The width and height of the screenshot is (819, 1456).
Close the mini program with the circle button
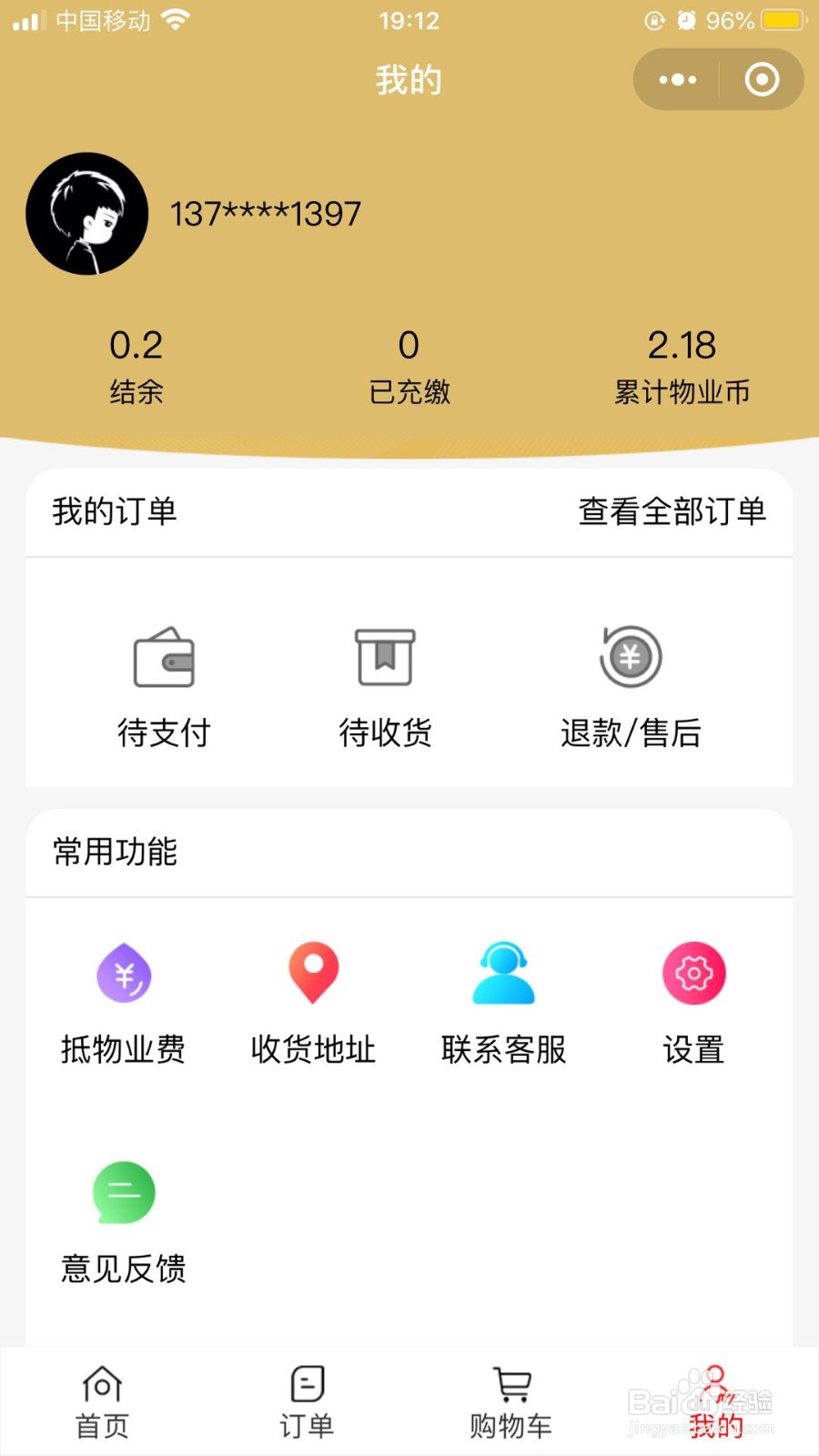(762, 80)
